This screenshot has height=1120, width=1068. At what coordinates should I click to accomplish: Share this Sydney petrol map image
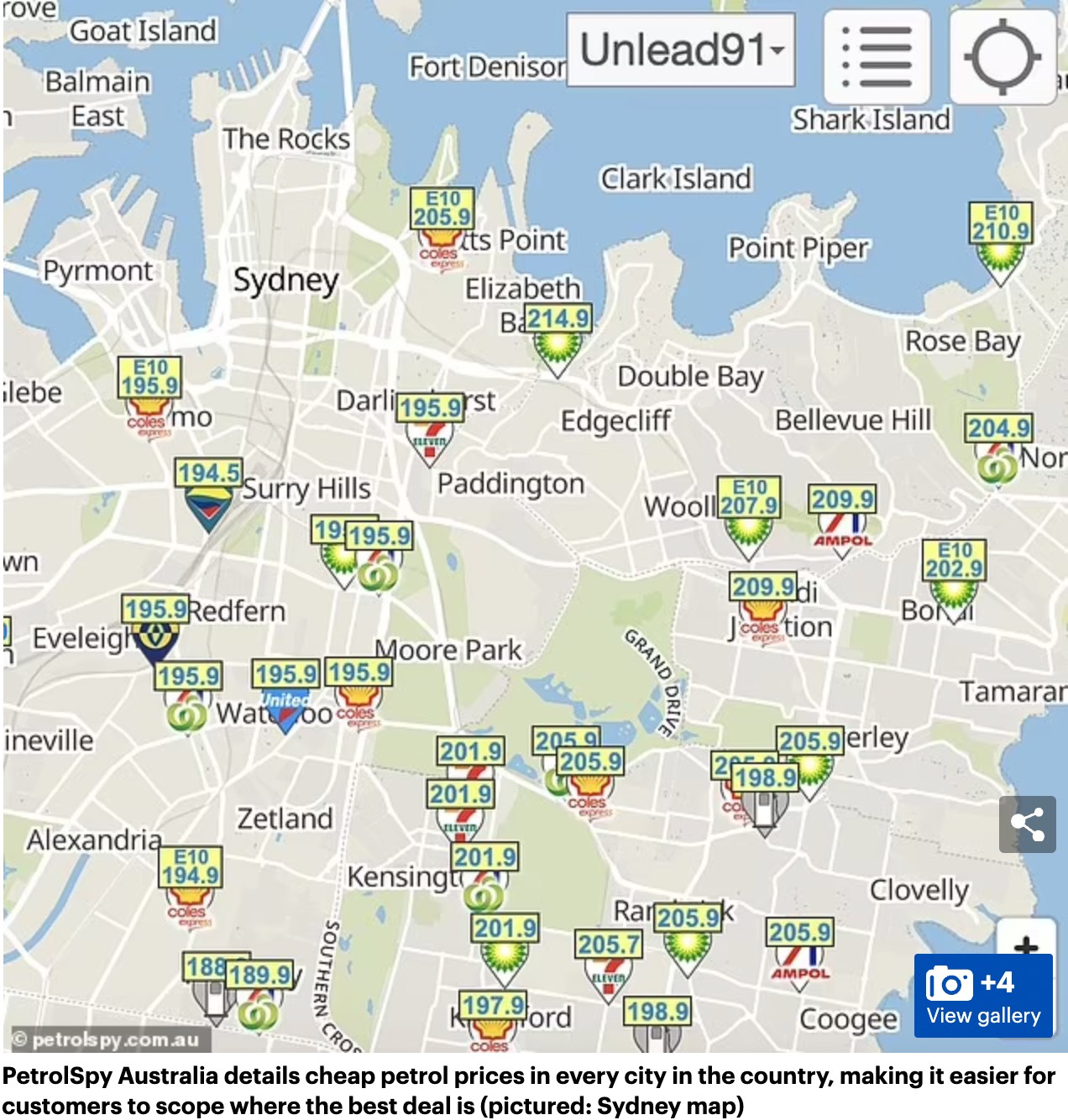pyautogui.click(x=1027, y=824)
